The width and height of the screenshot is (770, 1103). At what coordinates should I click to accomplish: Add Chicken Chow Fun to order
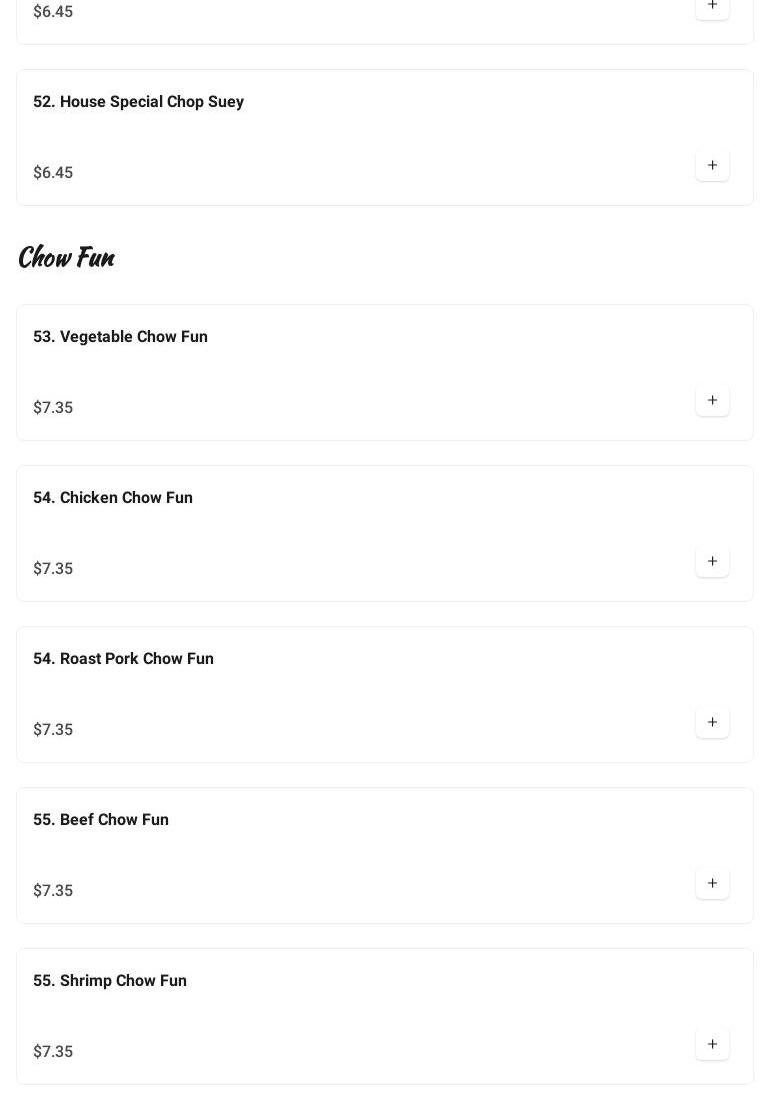(x=712, y=562)
